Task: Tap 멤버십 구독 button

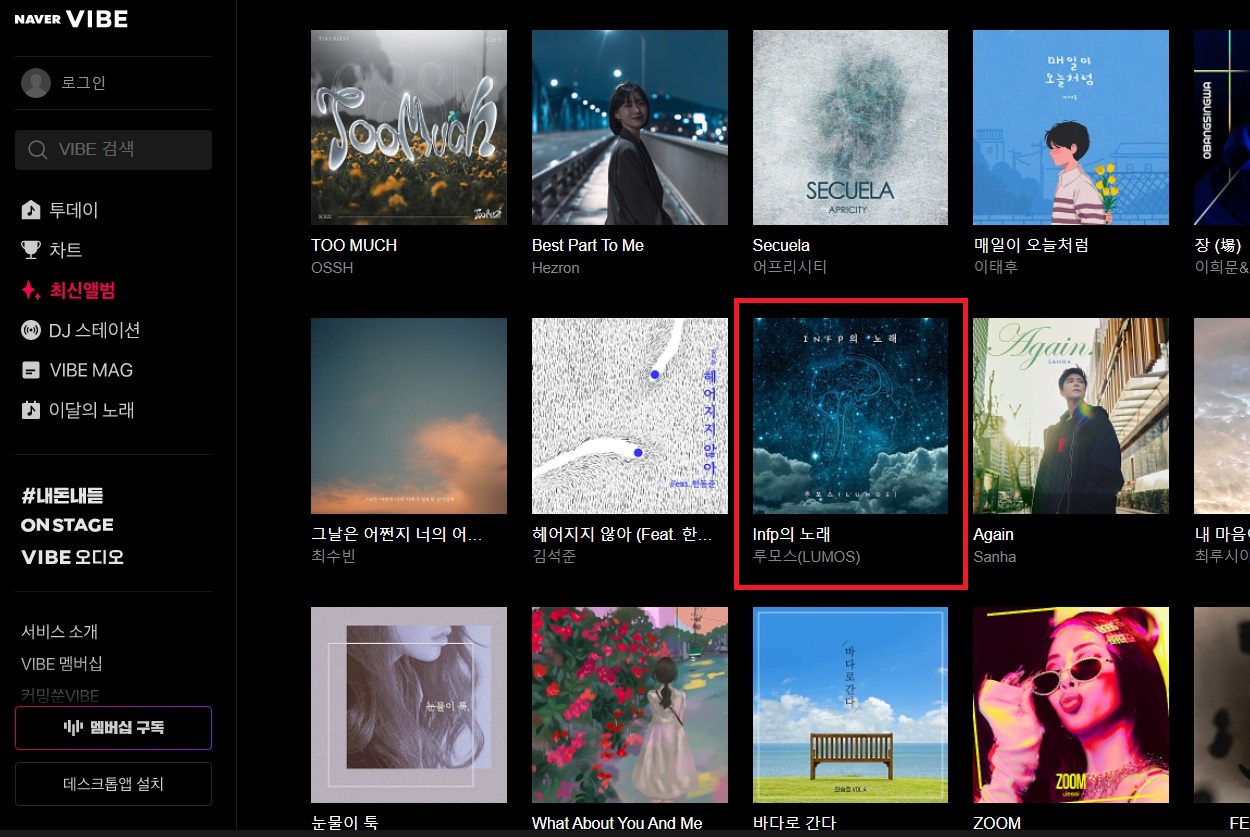Action: click(113, 728)
